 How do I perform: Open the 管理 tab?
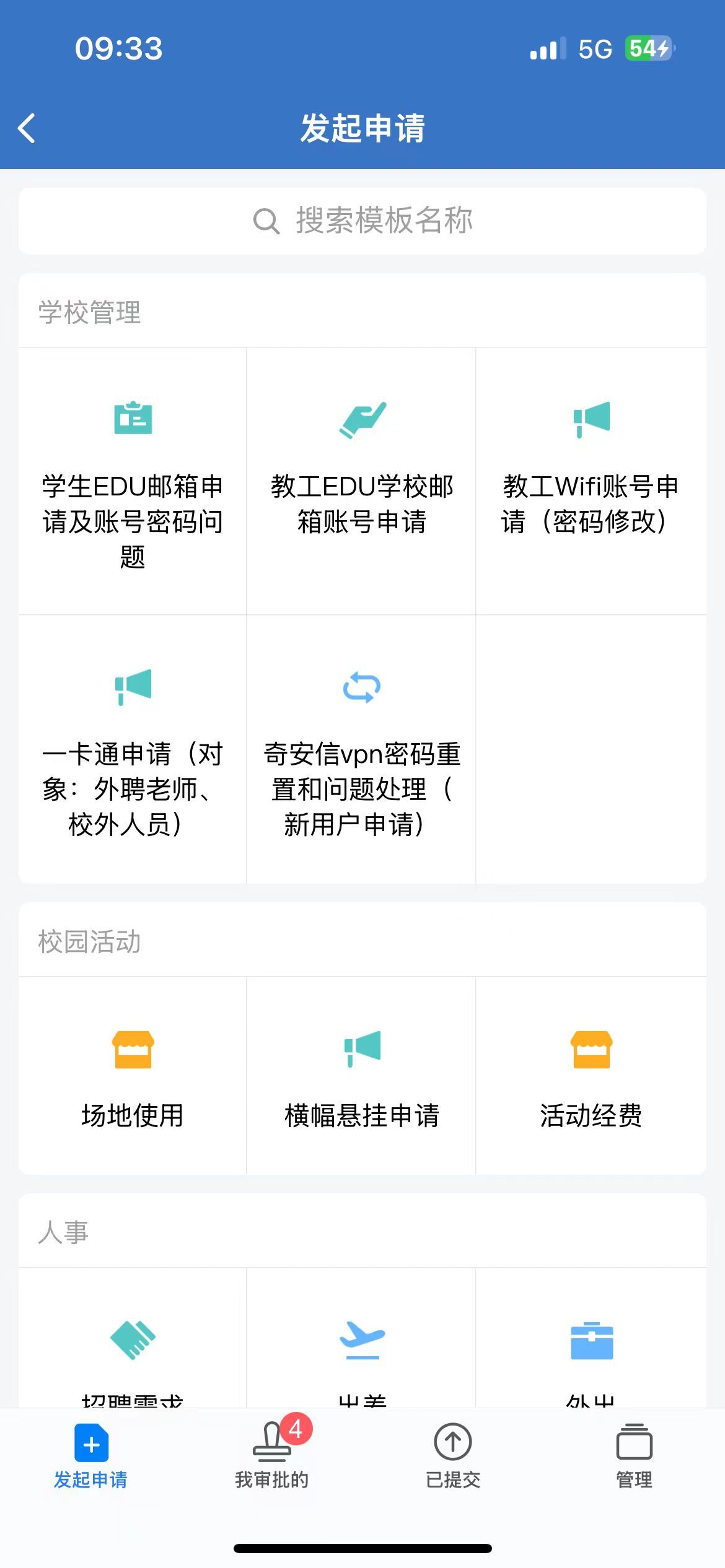634,1455
